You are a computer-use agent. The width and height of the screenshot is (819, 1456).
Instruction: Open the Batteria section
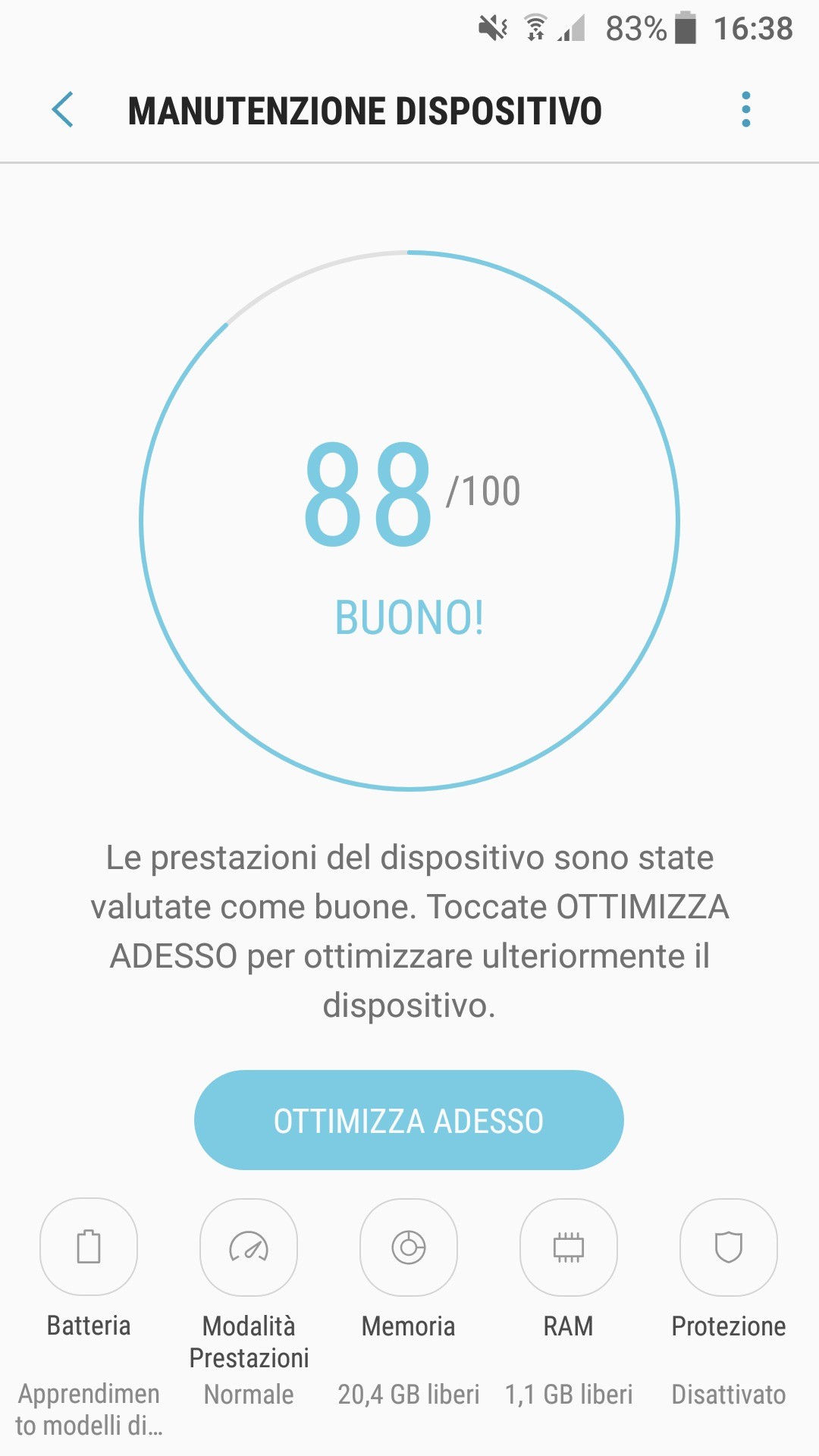tap(89, 1247)
